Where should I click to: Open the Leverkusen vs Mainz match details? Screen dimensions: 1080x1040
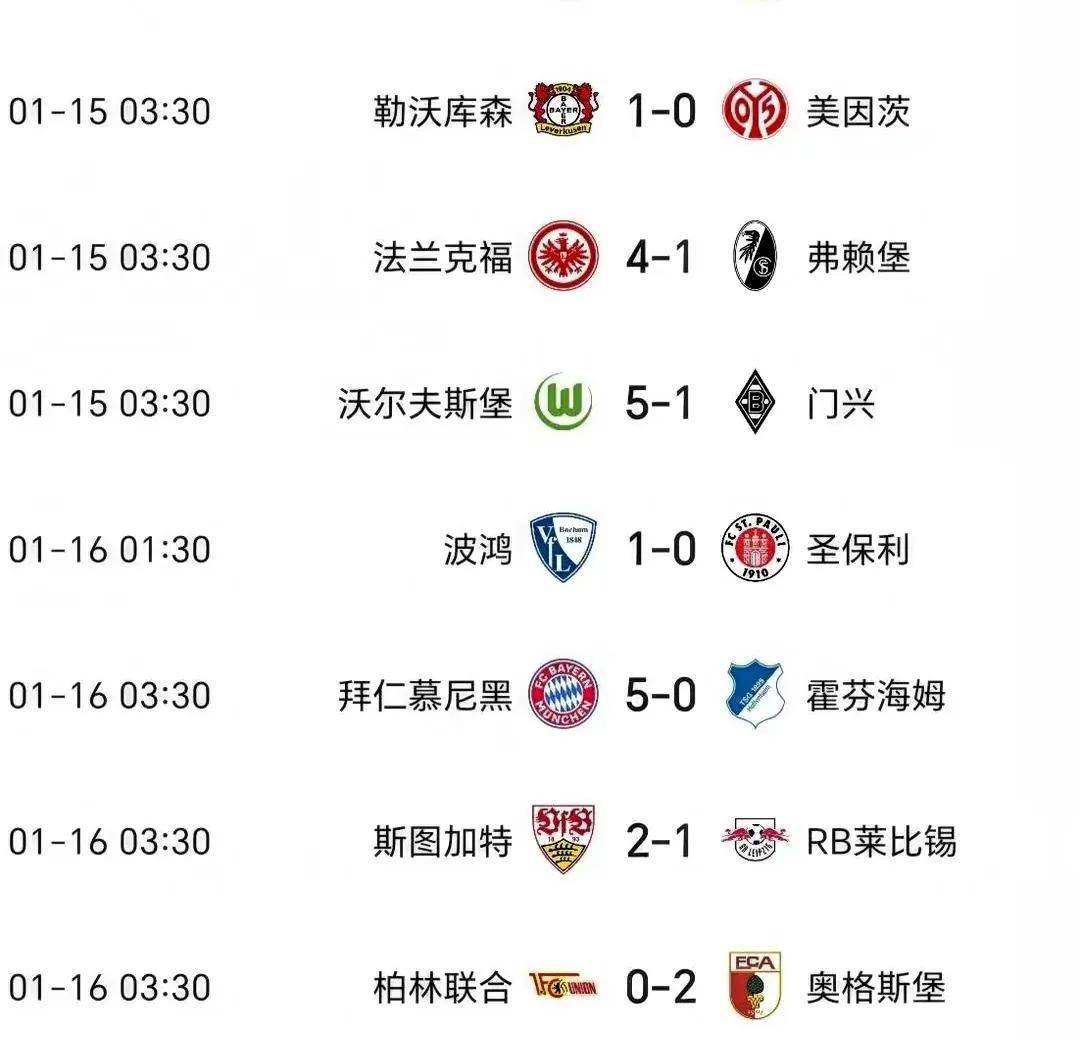(660, 111)
